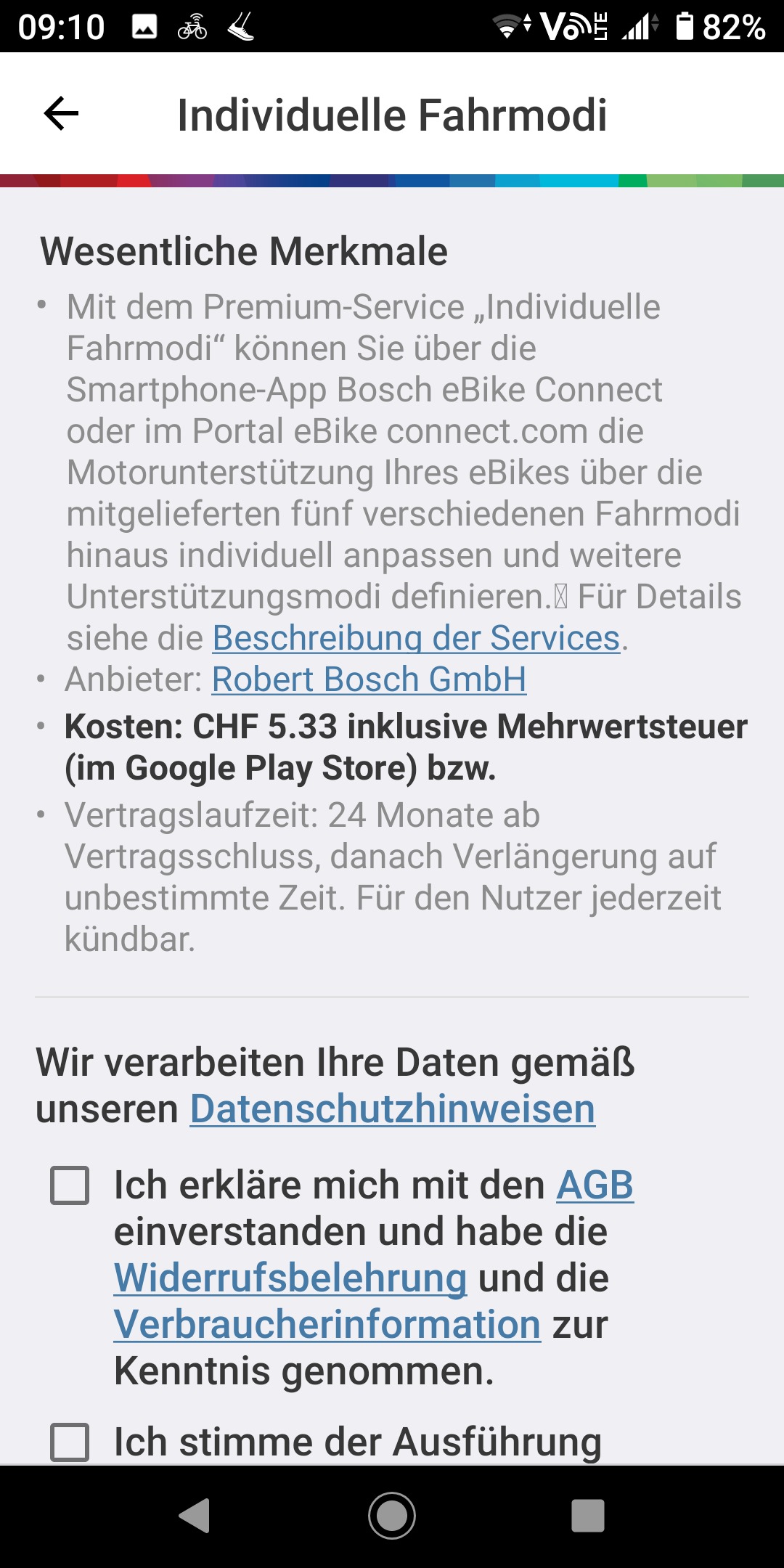The height and width of the screenshot is (1568, 784).
Task: Open the Beschreibung der Services link
Action: [417, 638]
